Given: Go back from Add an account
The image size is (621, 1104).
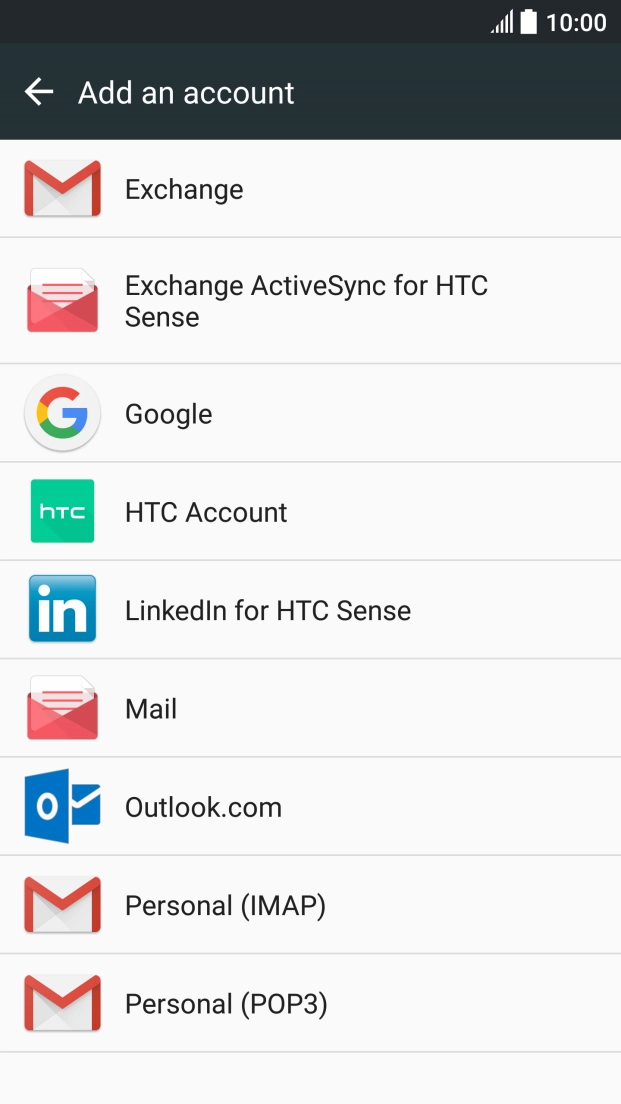Looking at the screenshot, I should 39,92.
